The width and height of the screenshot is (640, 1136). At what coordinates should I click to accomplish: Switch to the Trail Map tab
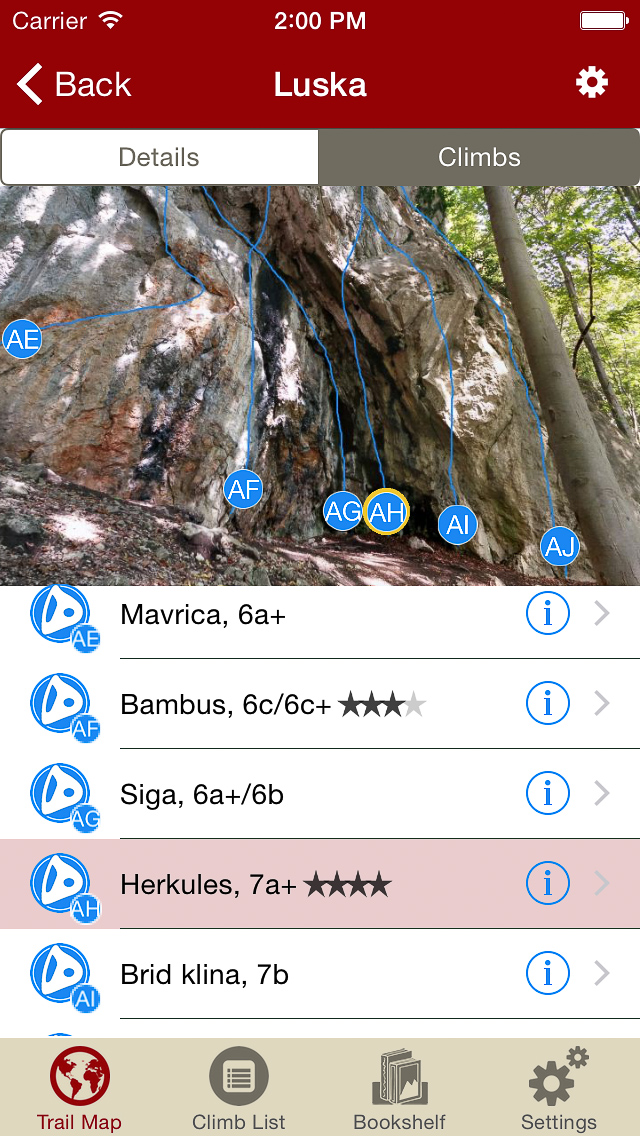pos(79,1088)
